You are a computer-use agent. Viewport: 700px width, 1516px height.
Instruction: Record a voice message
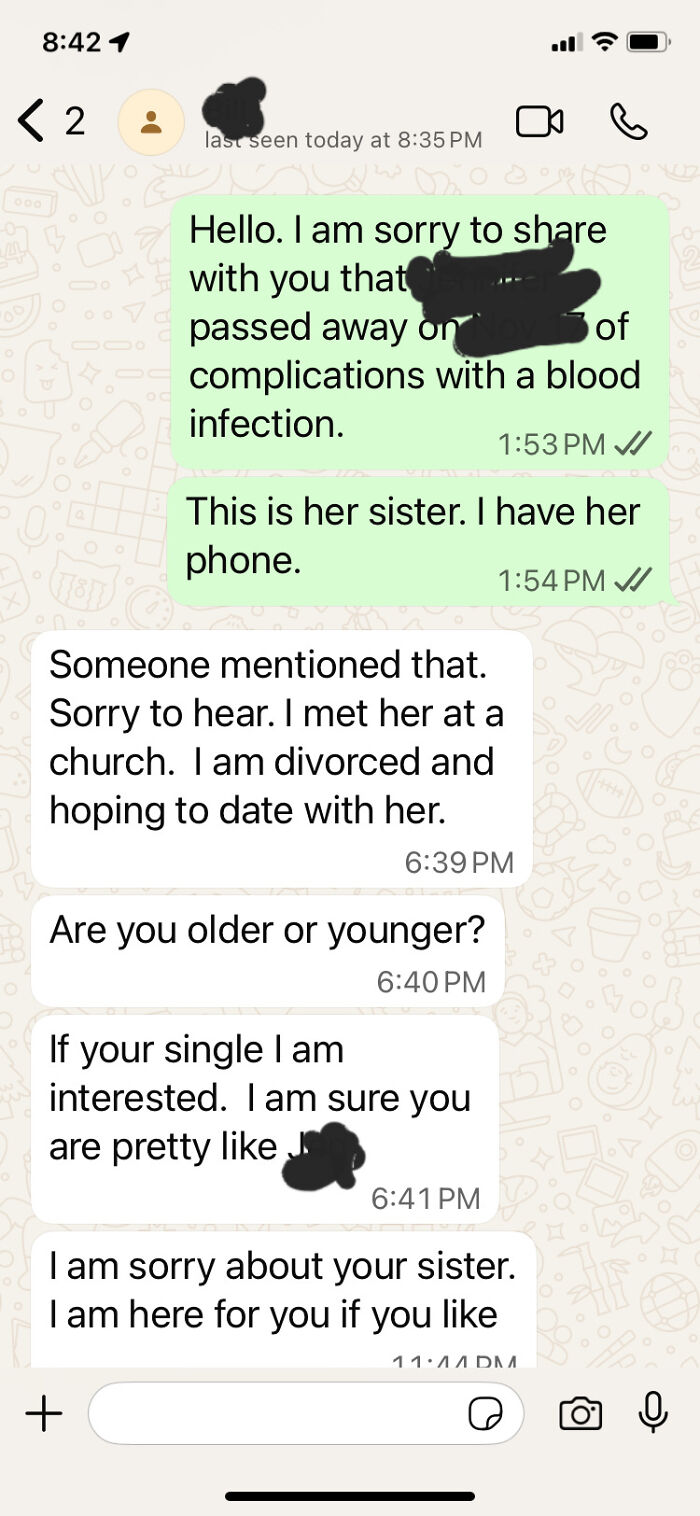coord(653,1413)
